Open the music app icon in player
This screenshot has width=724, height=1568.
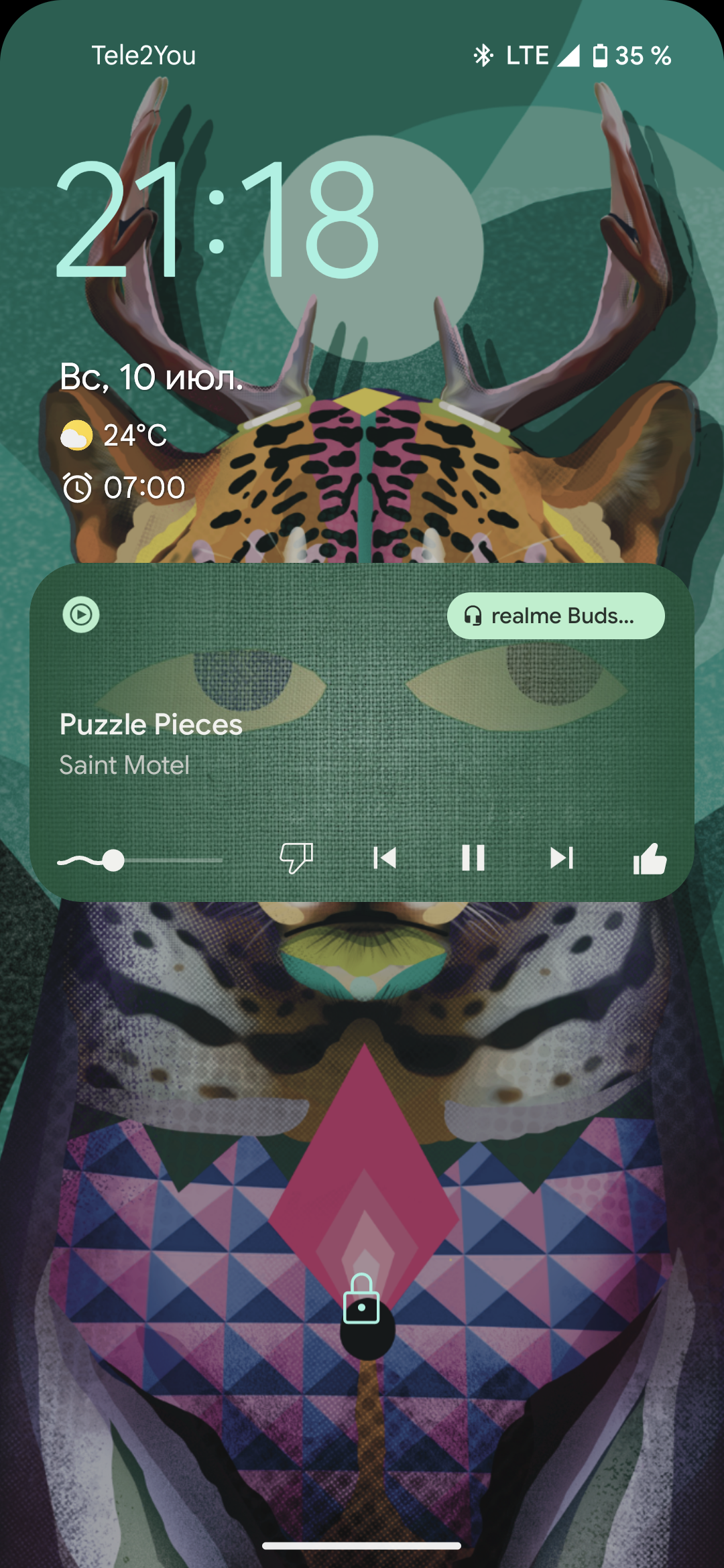coord(81,614)
